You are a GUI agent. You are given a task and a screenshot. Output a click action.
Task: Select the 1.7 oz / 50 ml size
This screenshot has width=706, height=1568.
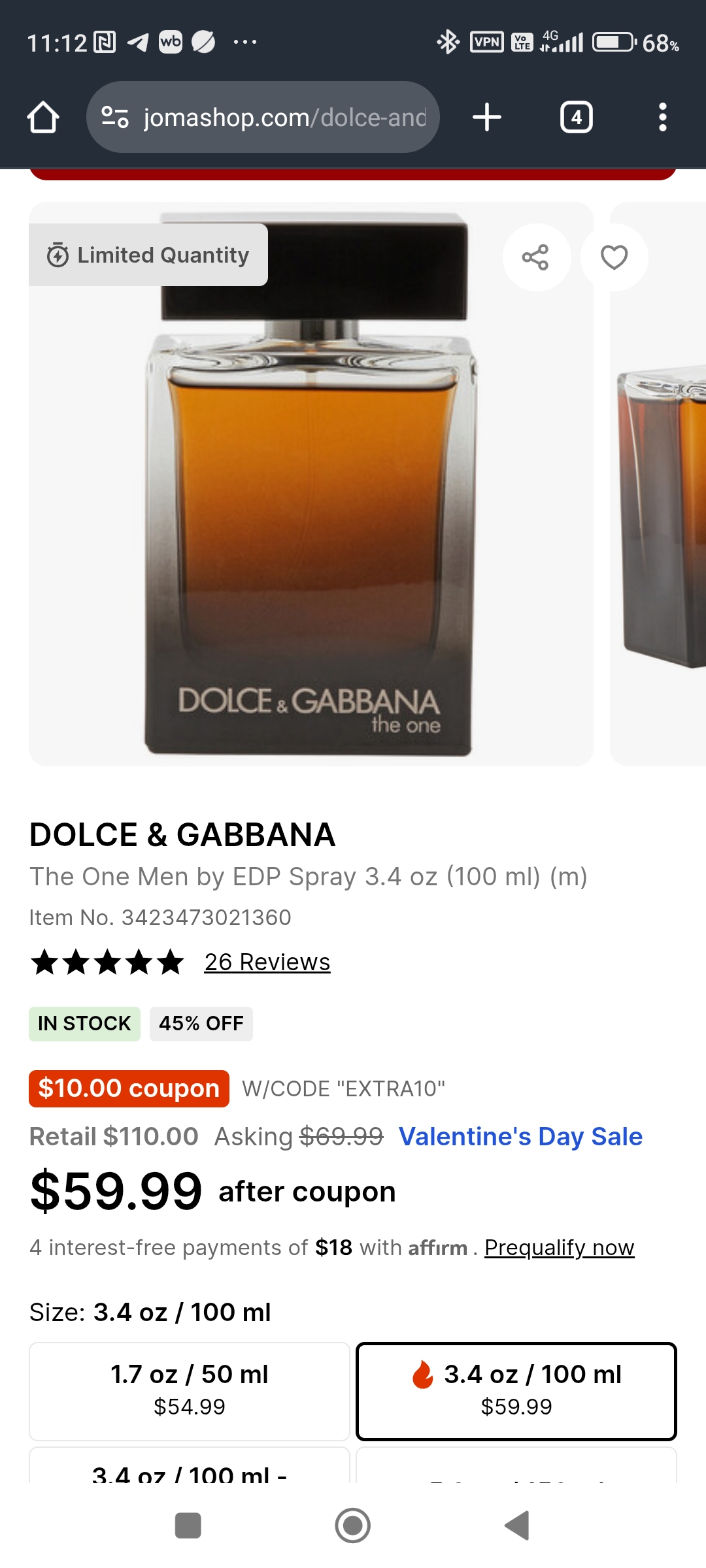pos(190,1390)
